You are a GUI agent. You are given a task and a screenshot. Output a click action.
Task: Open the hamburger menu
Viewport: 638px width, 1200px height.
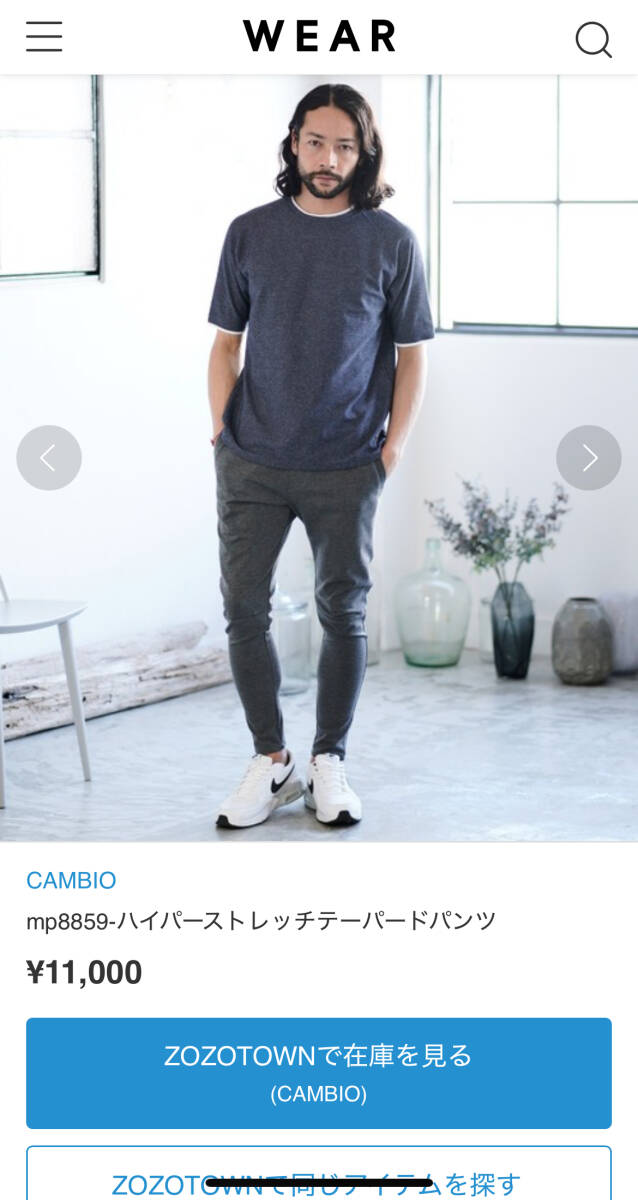click(44, 37)
